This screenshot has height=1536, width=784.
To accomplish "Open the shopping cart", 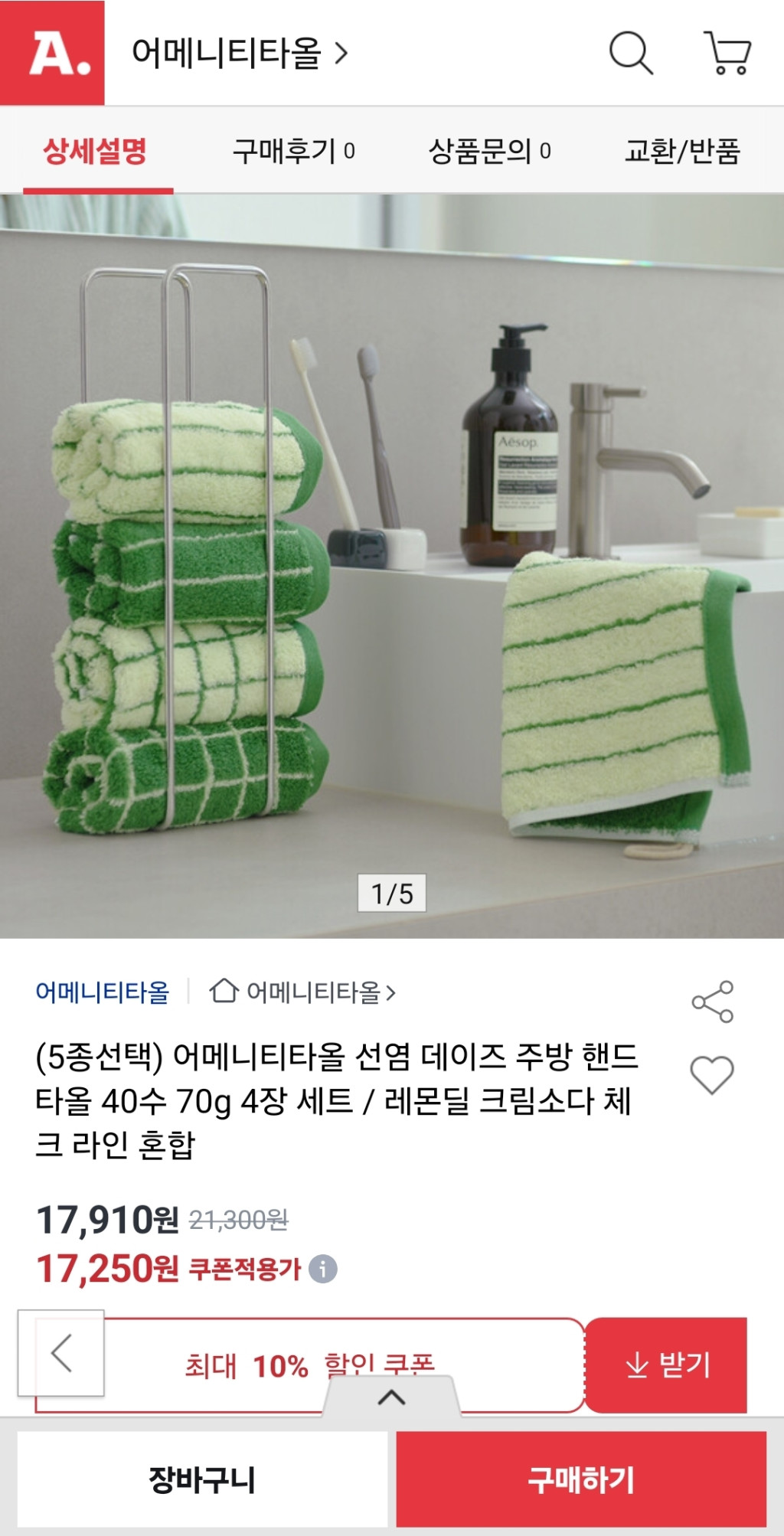I will click(727, 53).
